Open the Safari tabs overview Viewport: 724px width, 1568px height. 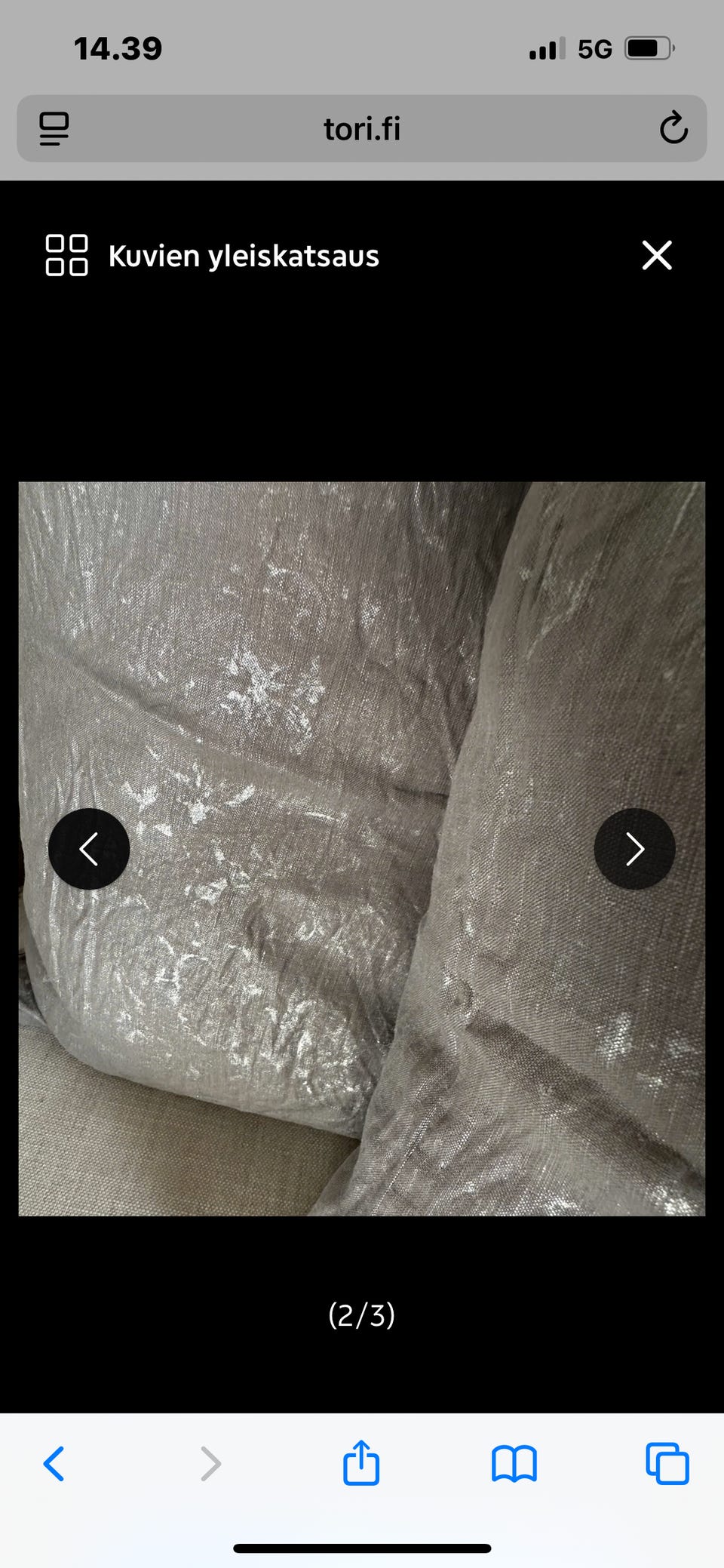667,1464
